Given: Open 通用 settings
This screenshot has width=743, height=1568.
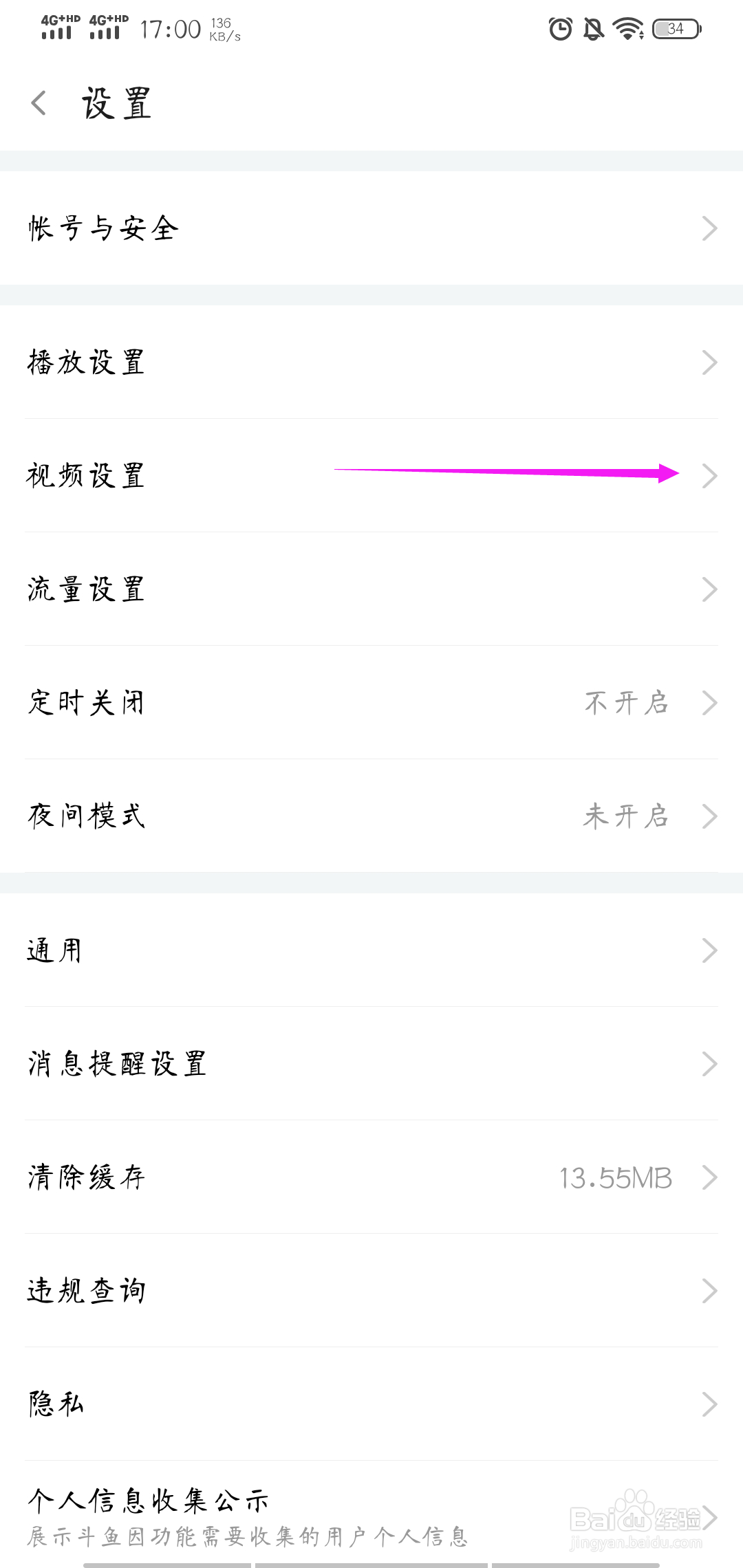Looking at the screenshot, I should pyautogui.click(x=371, y=950).
